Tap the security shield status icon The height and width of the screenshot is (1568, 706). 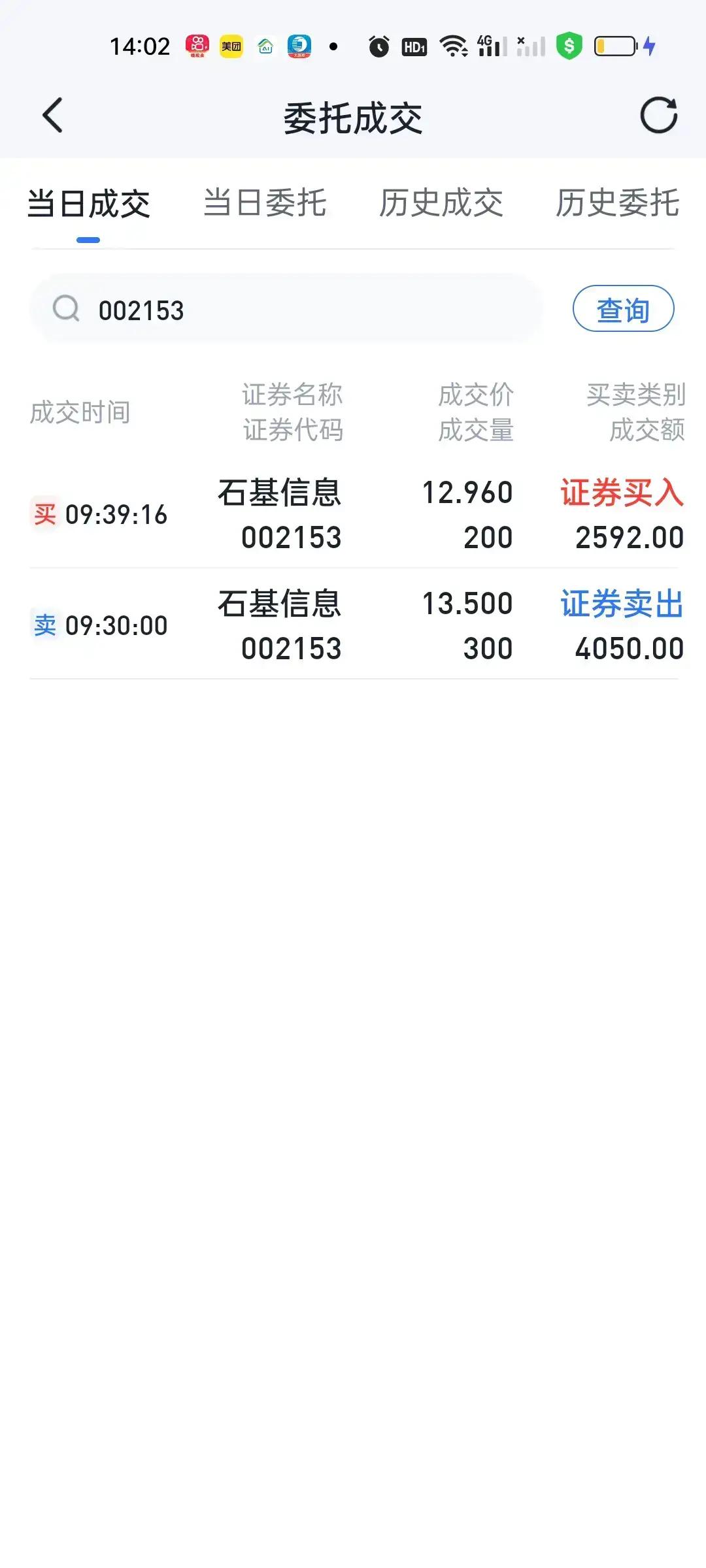pyautogui.click(x=568, y=46)
